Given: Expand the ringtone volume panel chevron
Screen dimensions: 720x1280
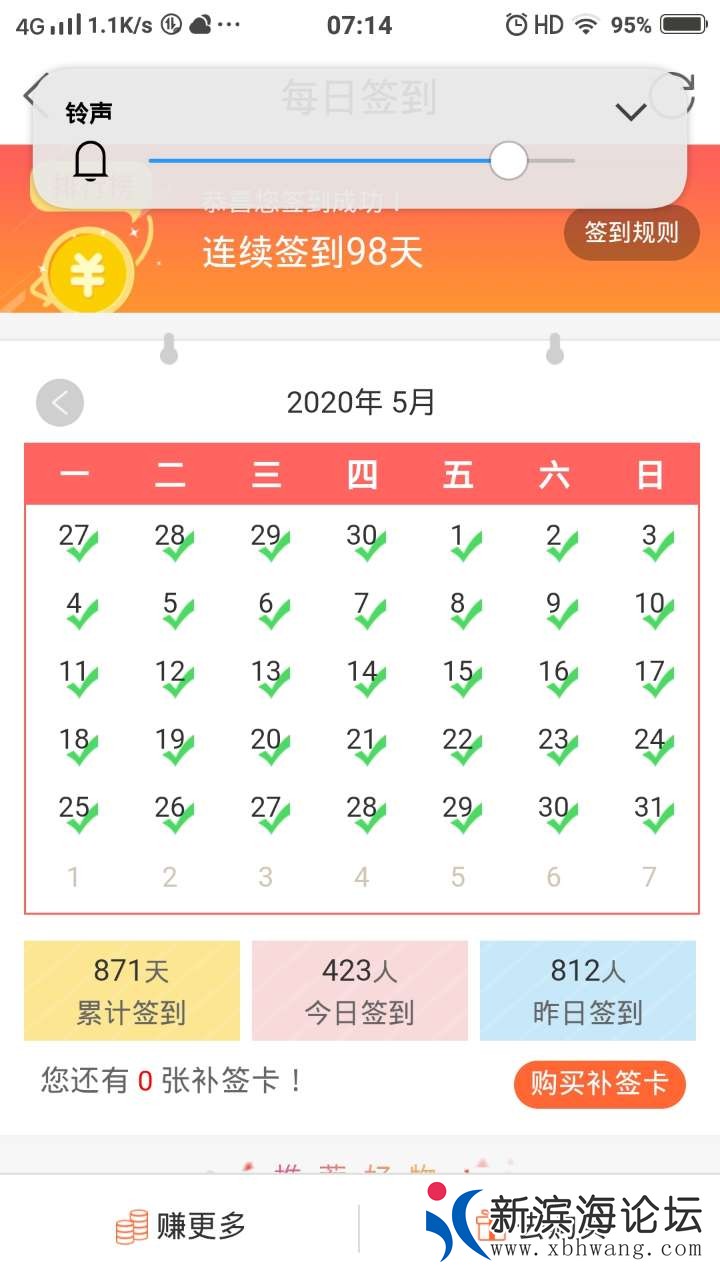Looking at the screenshot, I should [630, 112].
